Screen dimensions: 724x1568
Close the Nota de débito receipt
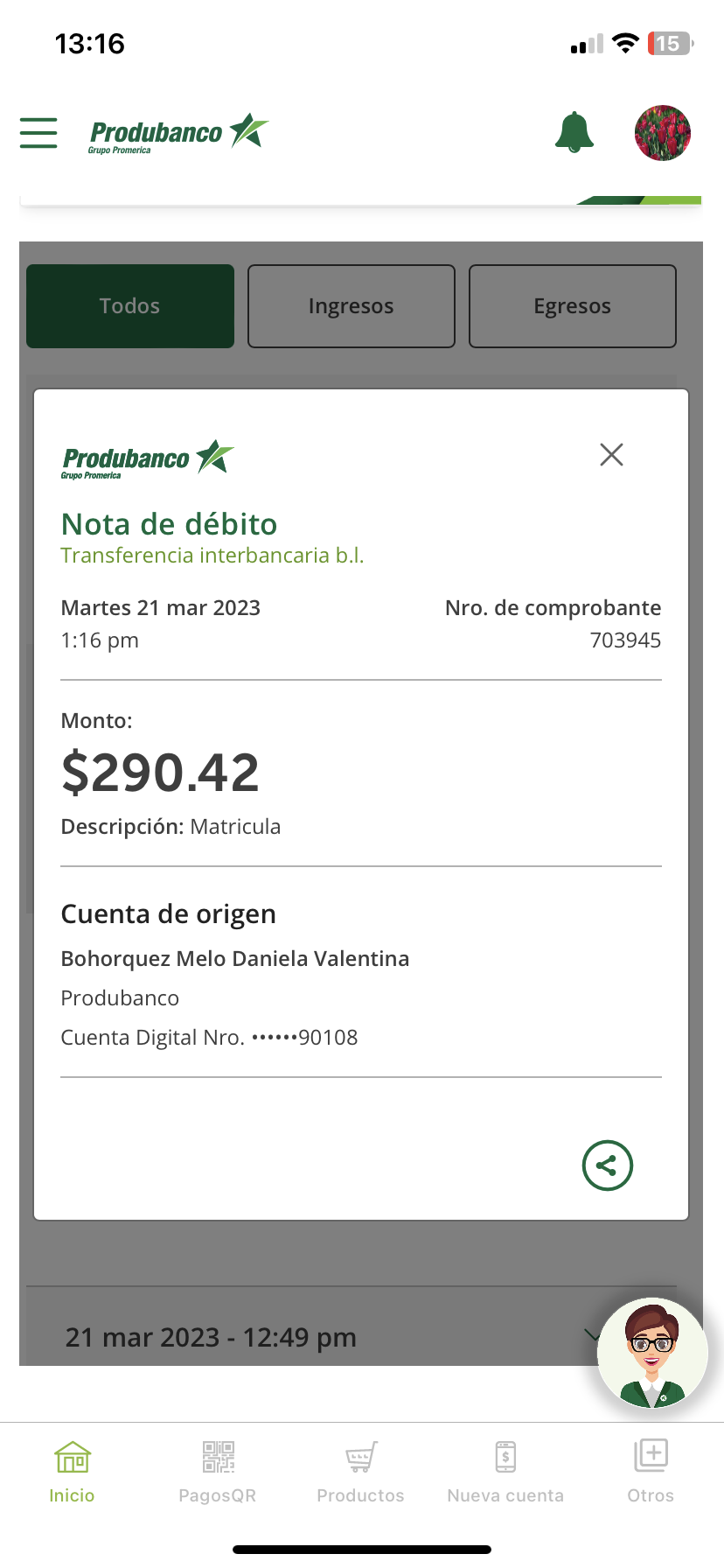pyautogui.click(x=611, y=454)
